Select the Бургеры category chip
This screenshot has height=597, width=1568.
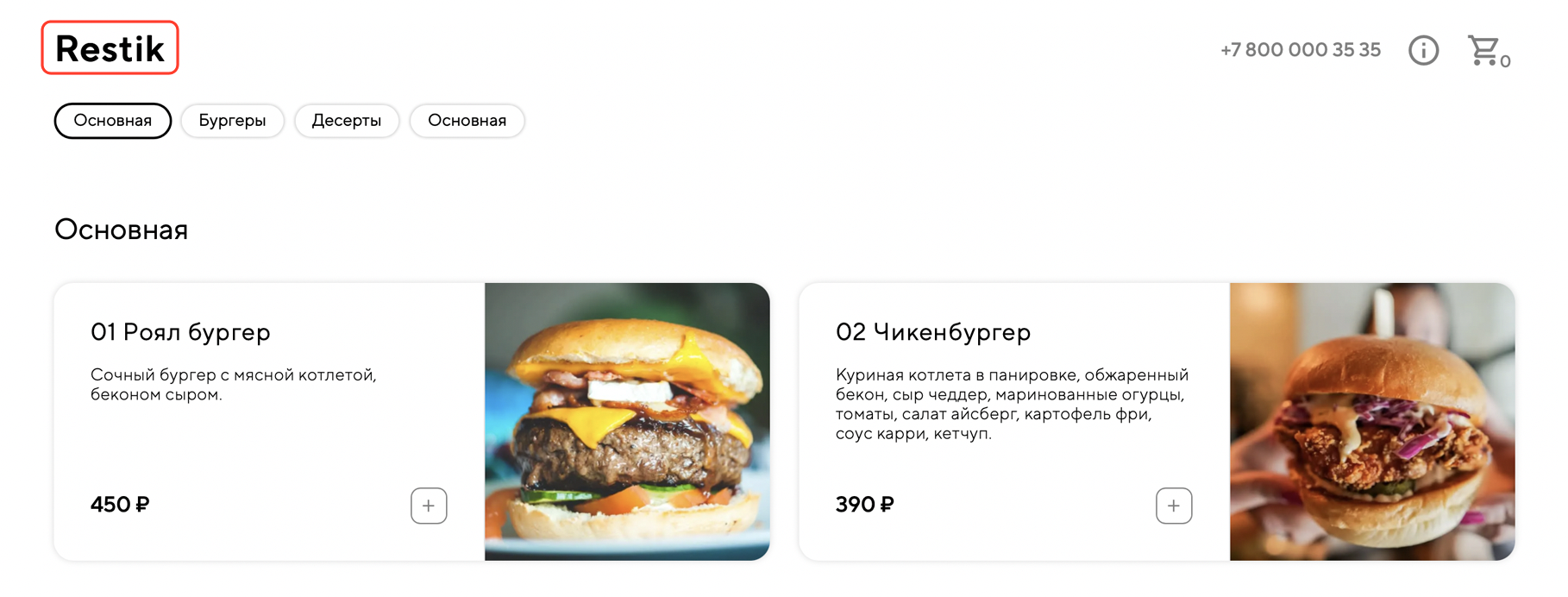pyautogui.click(x=232, y=121)
